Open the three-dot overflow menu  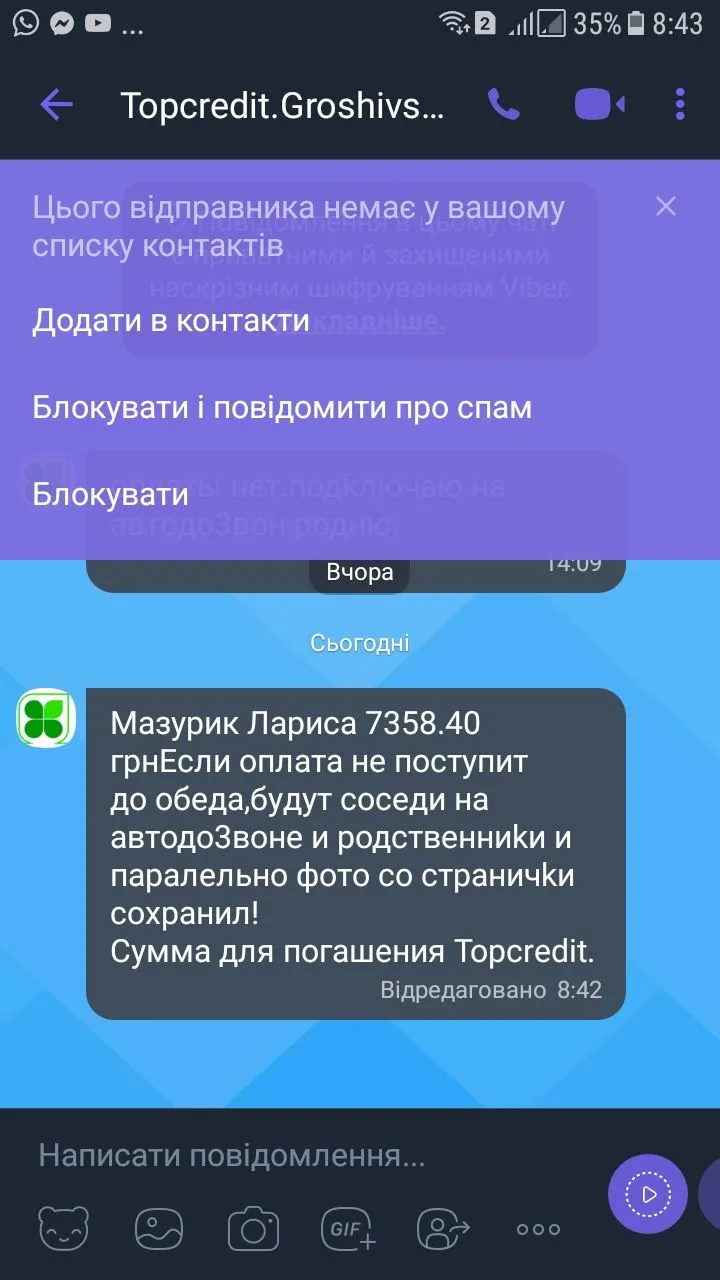click(680, 104)
